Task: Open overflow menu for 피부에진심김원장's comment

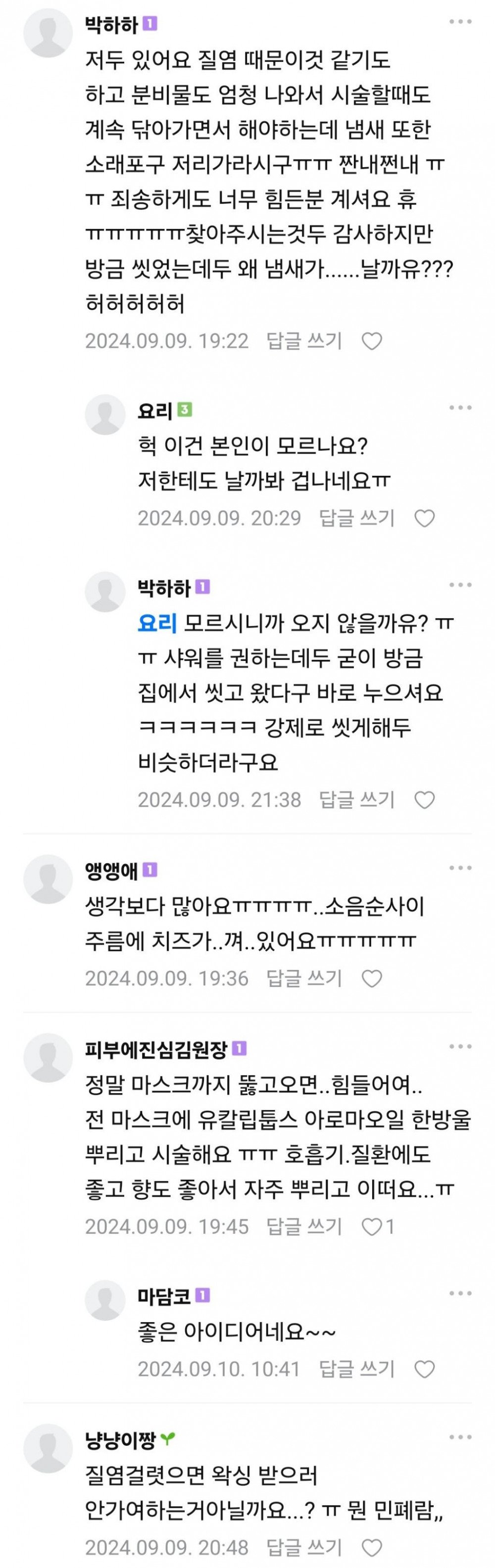Action: [460, 1046]
